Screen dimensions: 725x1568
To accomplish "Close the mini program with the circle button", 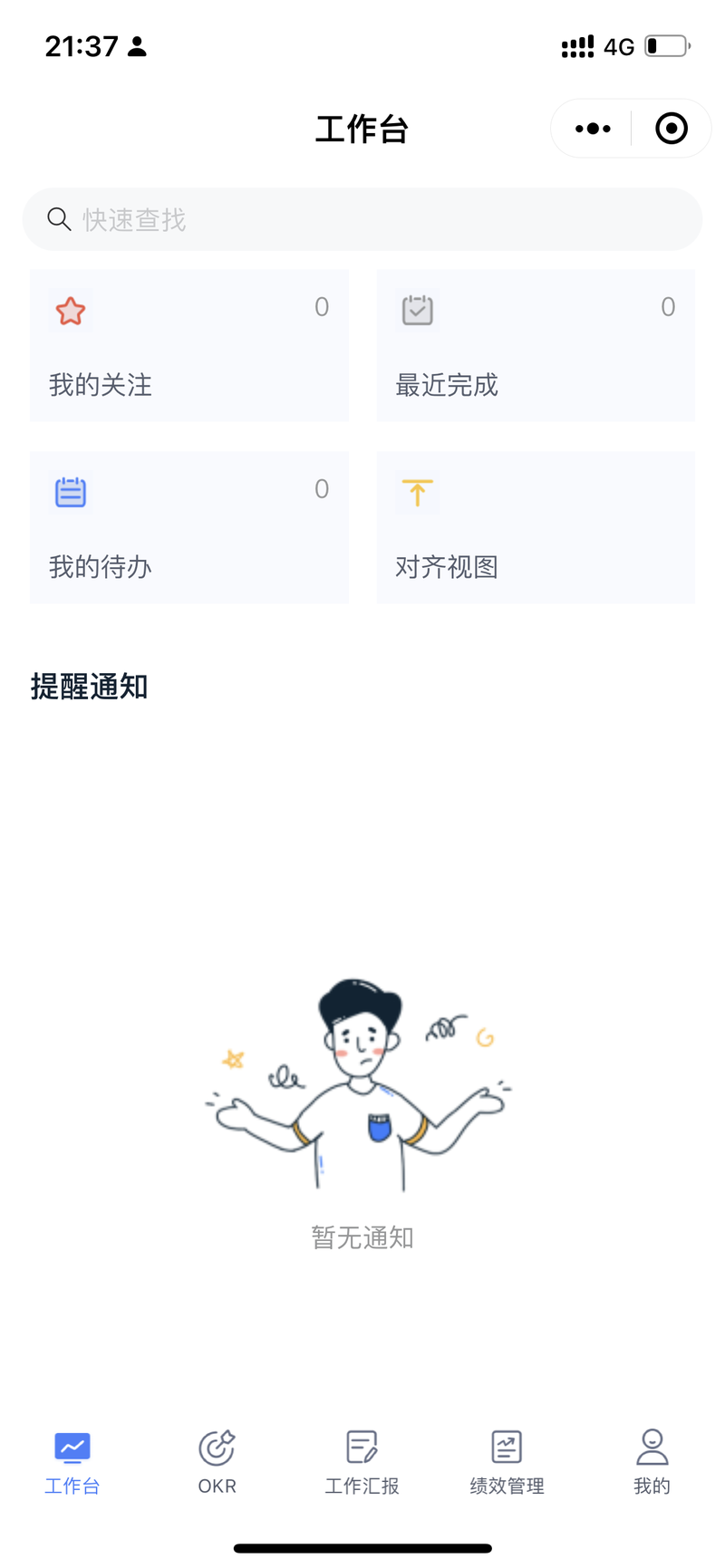I will [x=671, y=129].
